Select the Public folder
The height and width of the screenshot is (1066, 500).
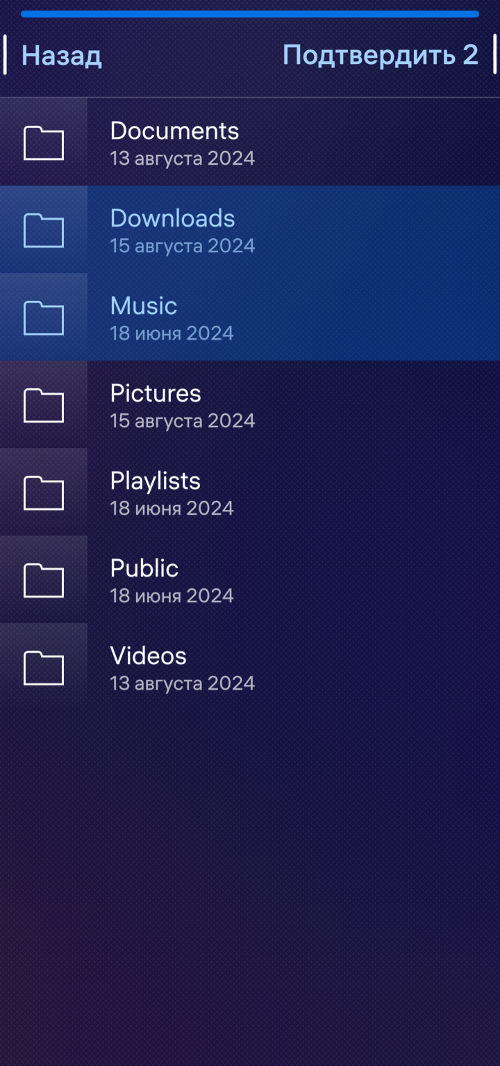250,579
